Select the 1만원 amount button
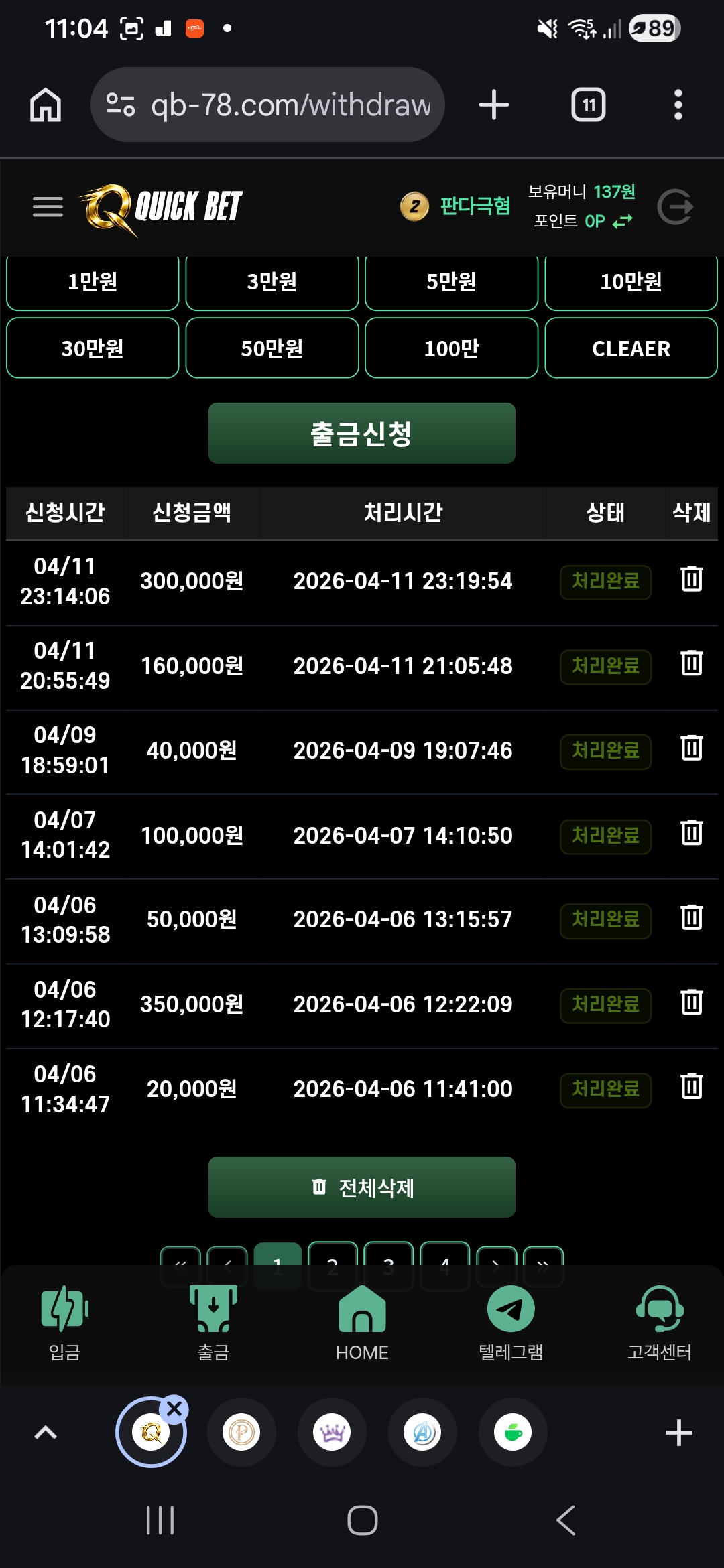Viewport: 724px width, 1568px height. tap(93, 282)
